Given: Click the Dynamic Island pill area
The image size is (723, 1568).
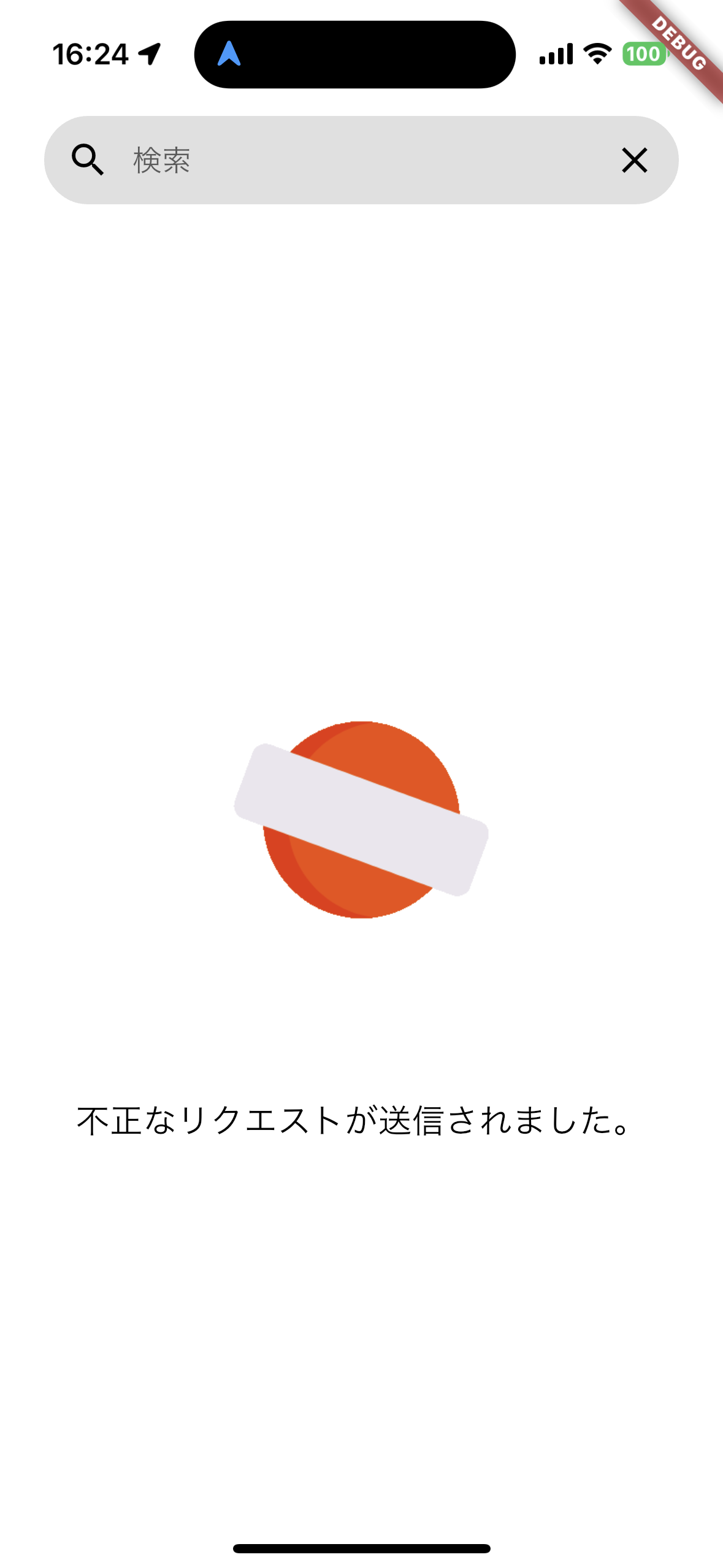Looking at the screenshot, I should click(x=355, y=54).
